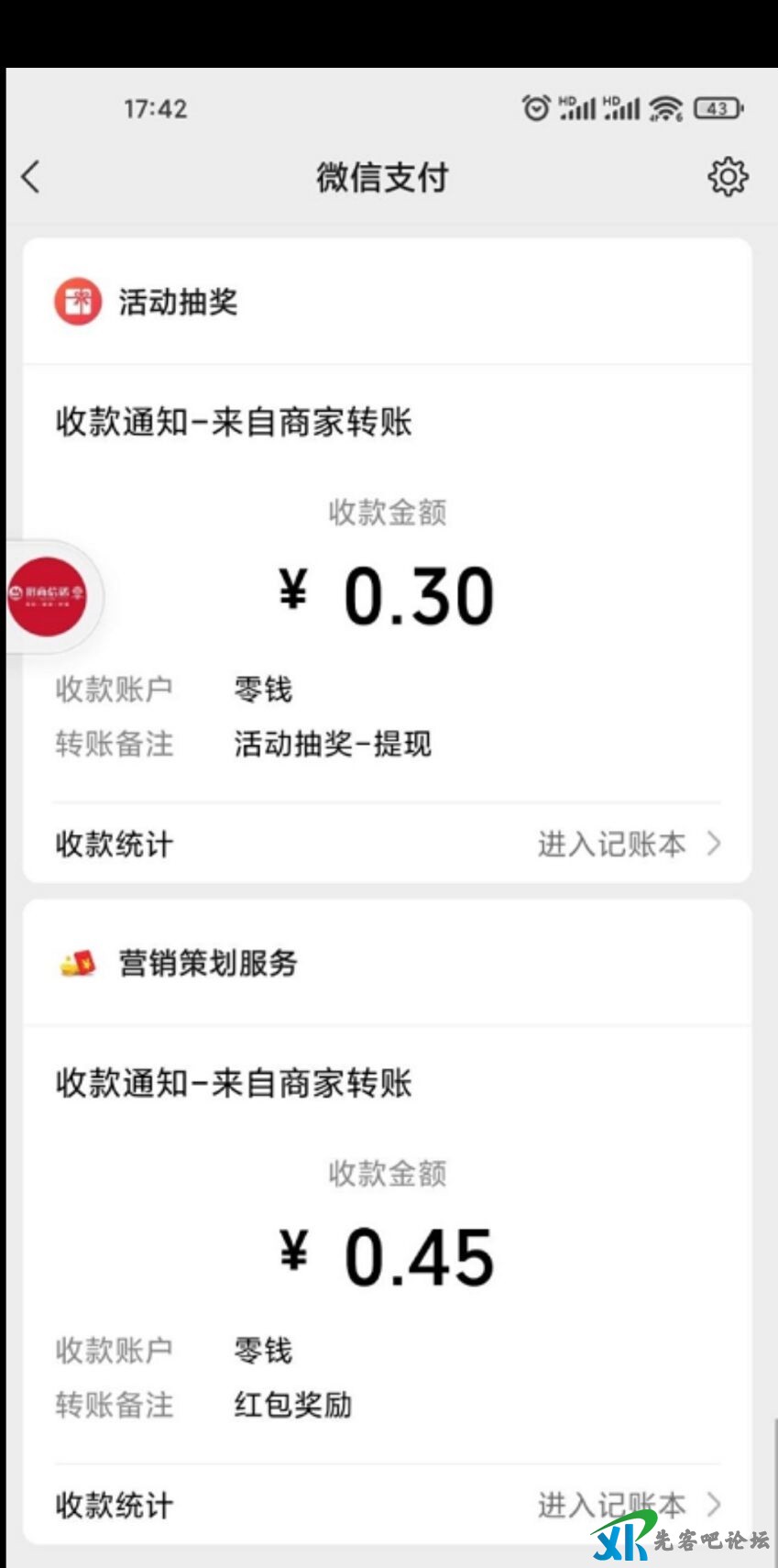
Task: Enter 记账本 from the 营销策划服务 card
Action: [629, 1505]
